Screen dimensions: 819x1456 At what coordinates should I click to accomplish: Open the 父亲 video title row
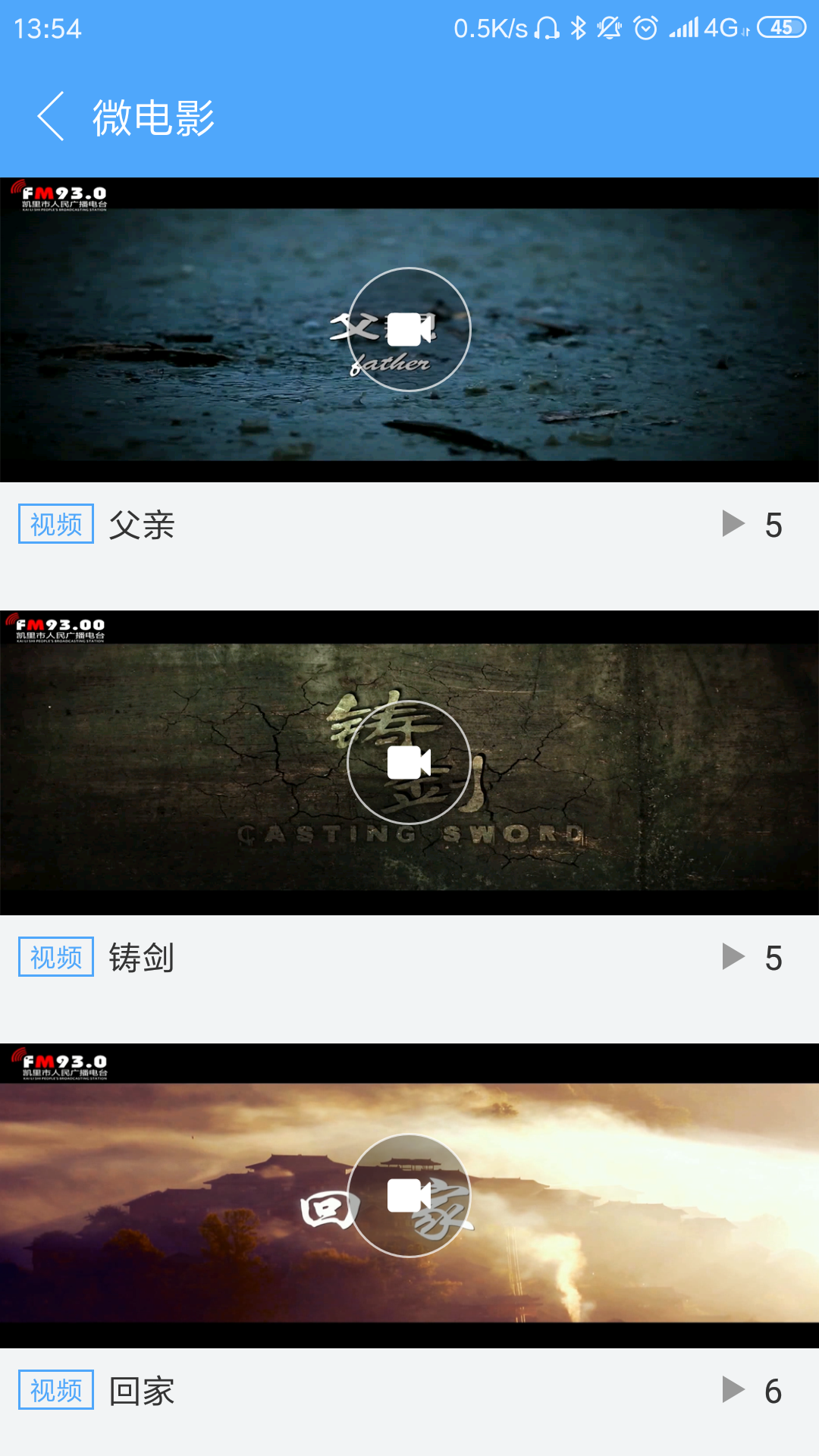(142, 525)
